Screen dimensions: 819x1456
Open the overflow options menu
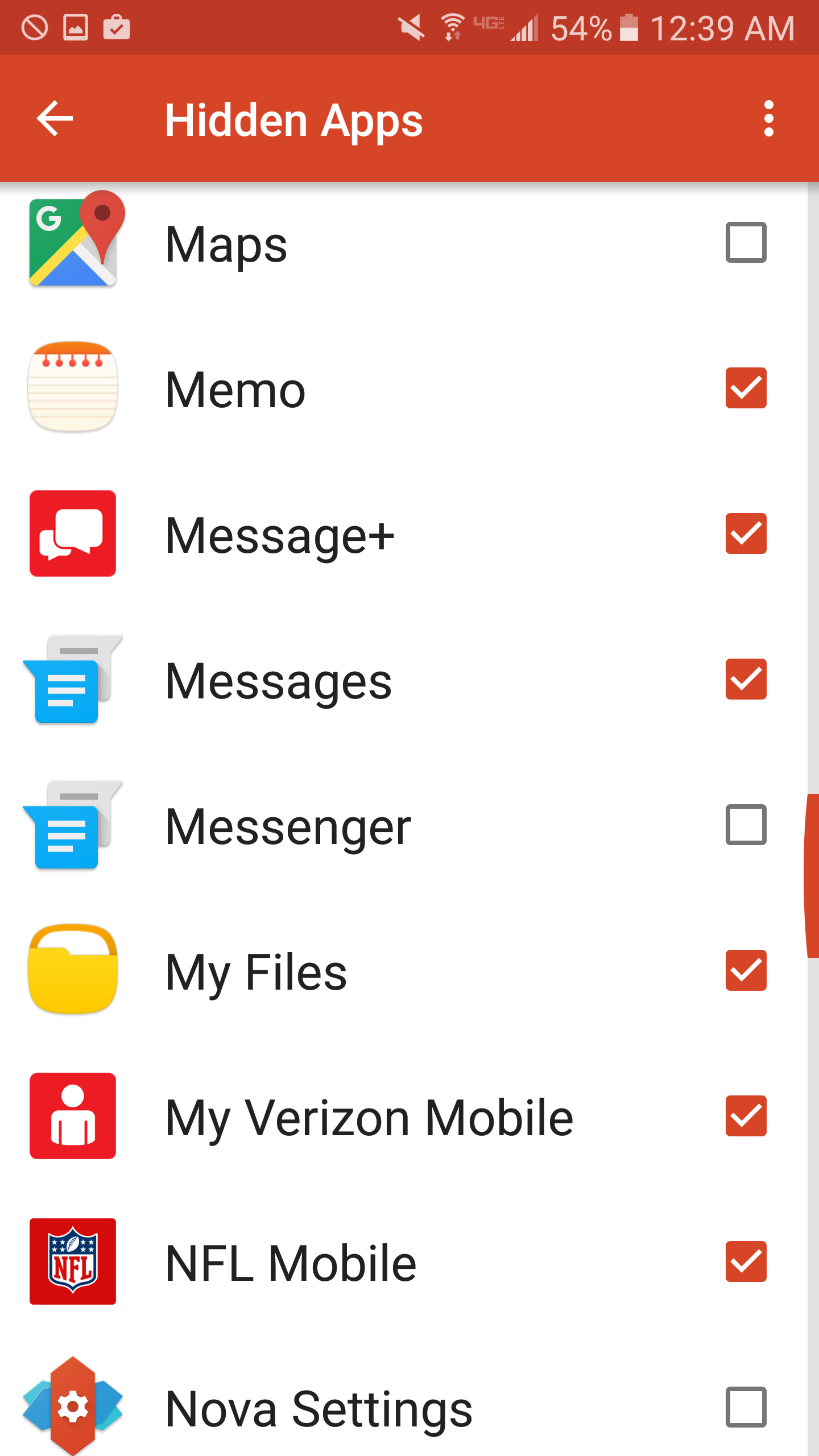(769, 118)
